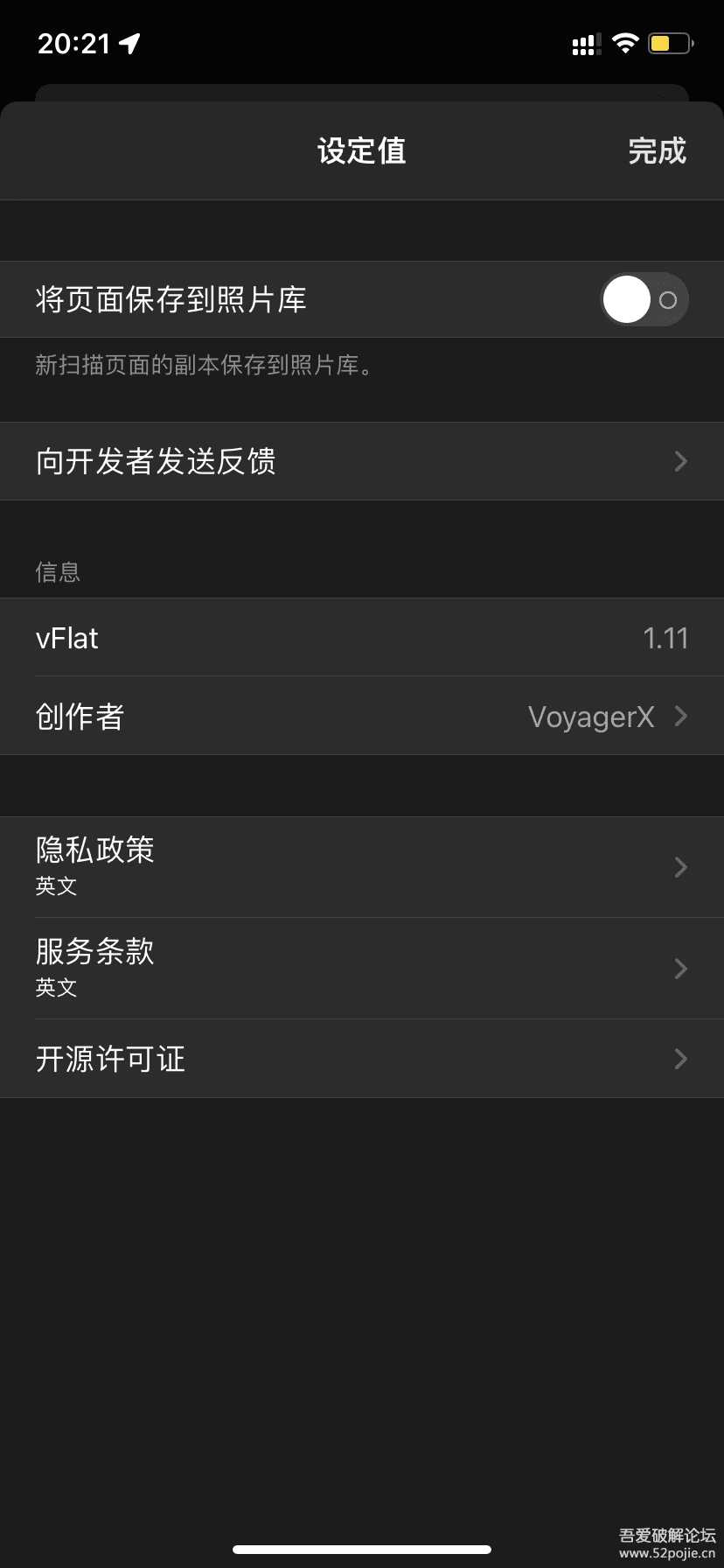Select the vFlat 1.11 version row

pos(362,637)
